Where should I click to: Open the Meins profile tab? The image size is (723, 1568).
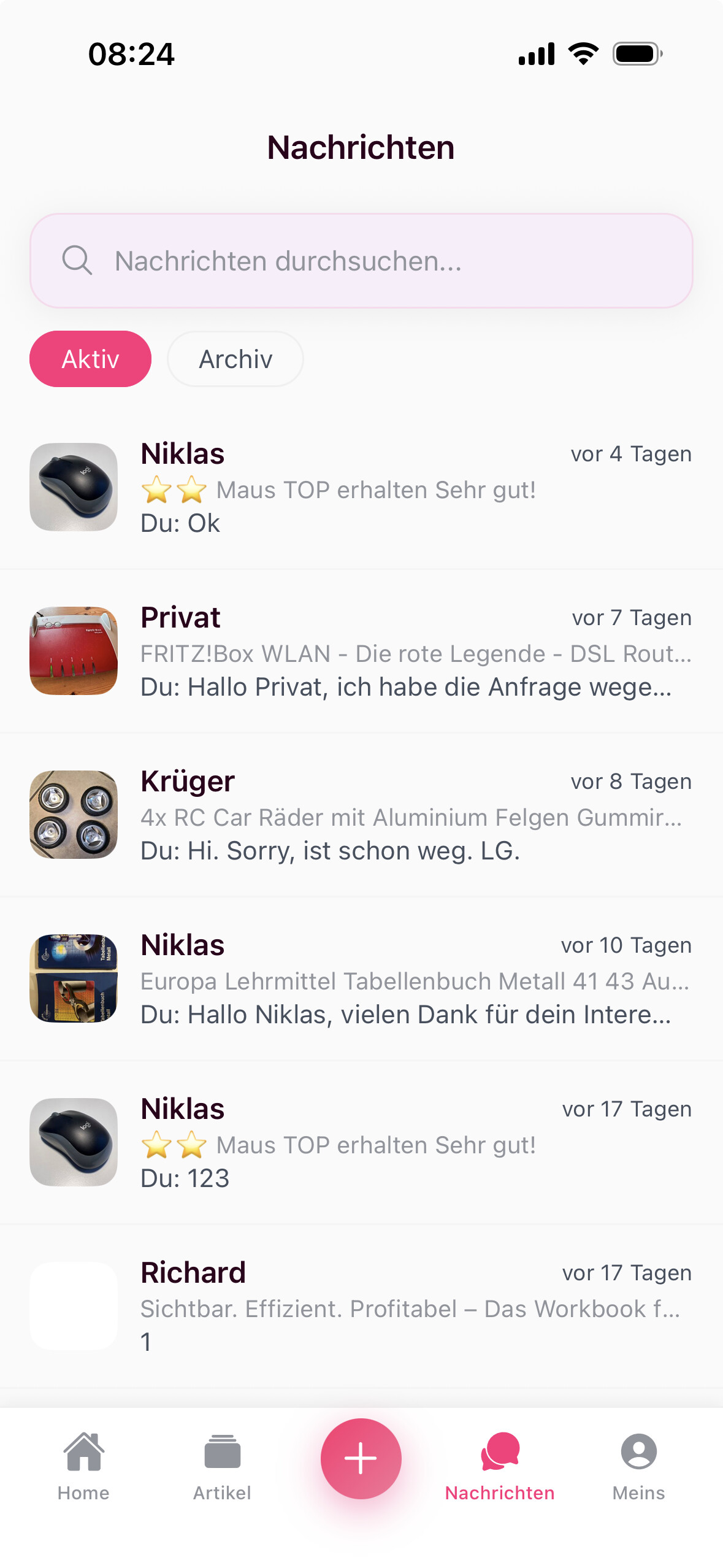638,1466
